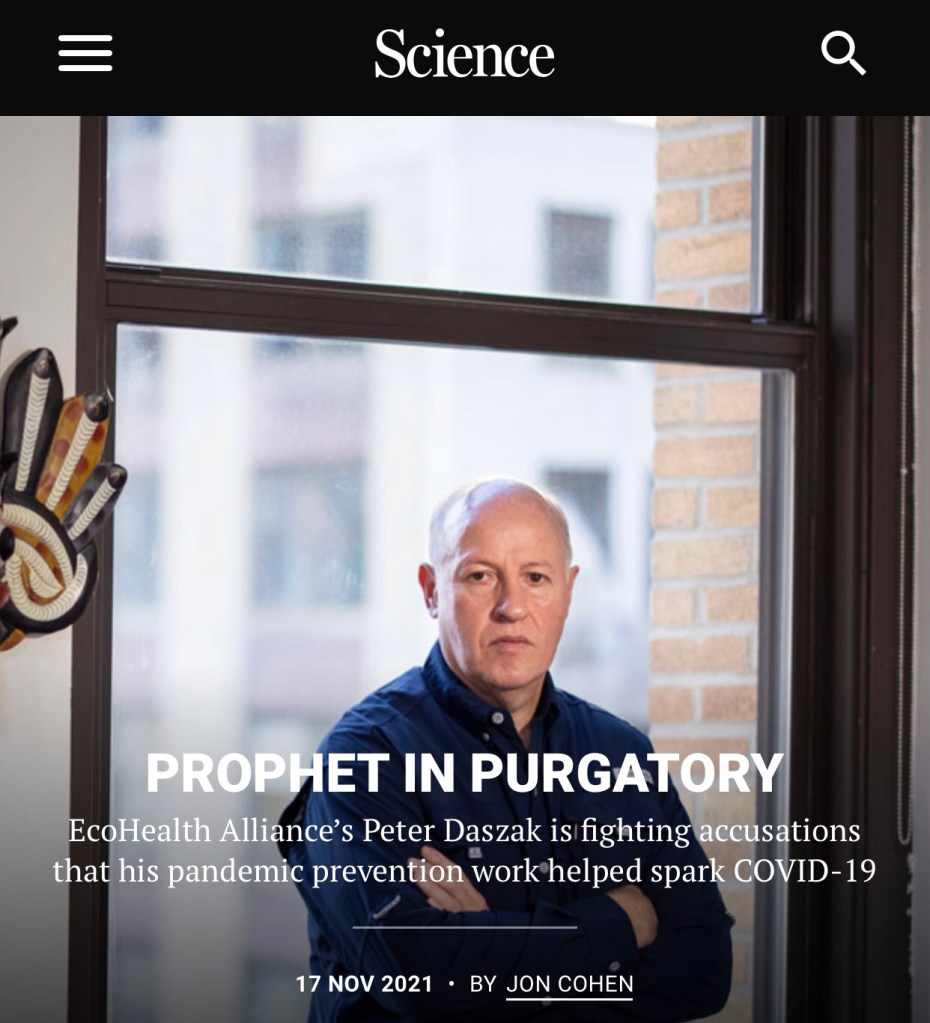Open the search magnifier icon
This screenshot has height=1023, width=930.
pyautogui.click(x=843, y=52)
